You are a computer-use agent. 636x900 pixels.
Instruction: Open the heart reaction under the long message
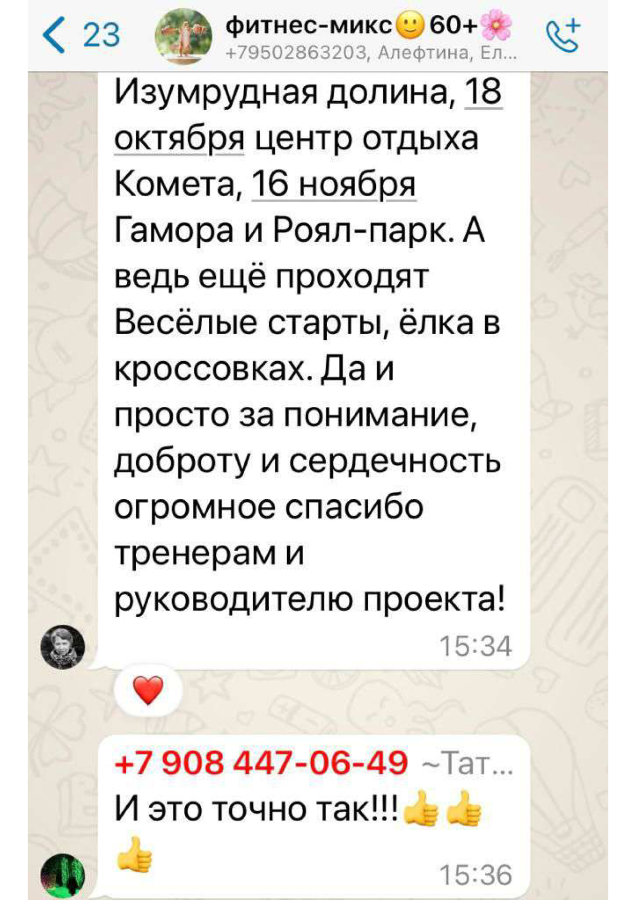(x=147, y=690)
